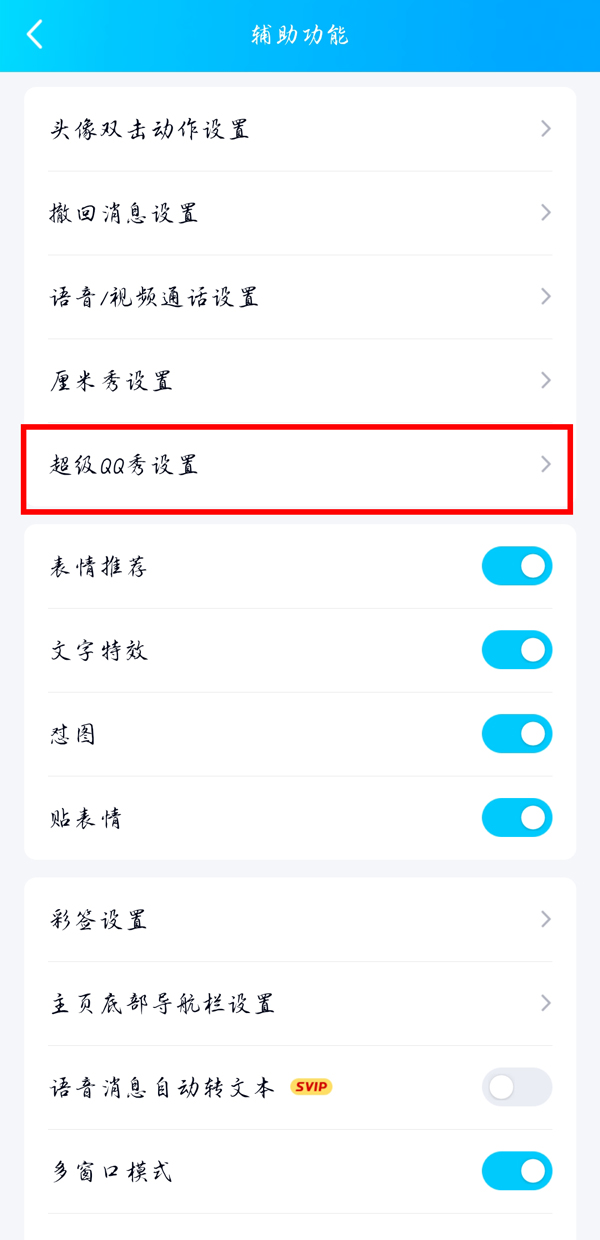600x1240 pixels.
Task: Turn off 多窗口模式
Action: click(516, 1171)
